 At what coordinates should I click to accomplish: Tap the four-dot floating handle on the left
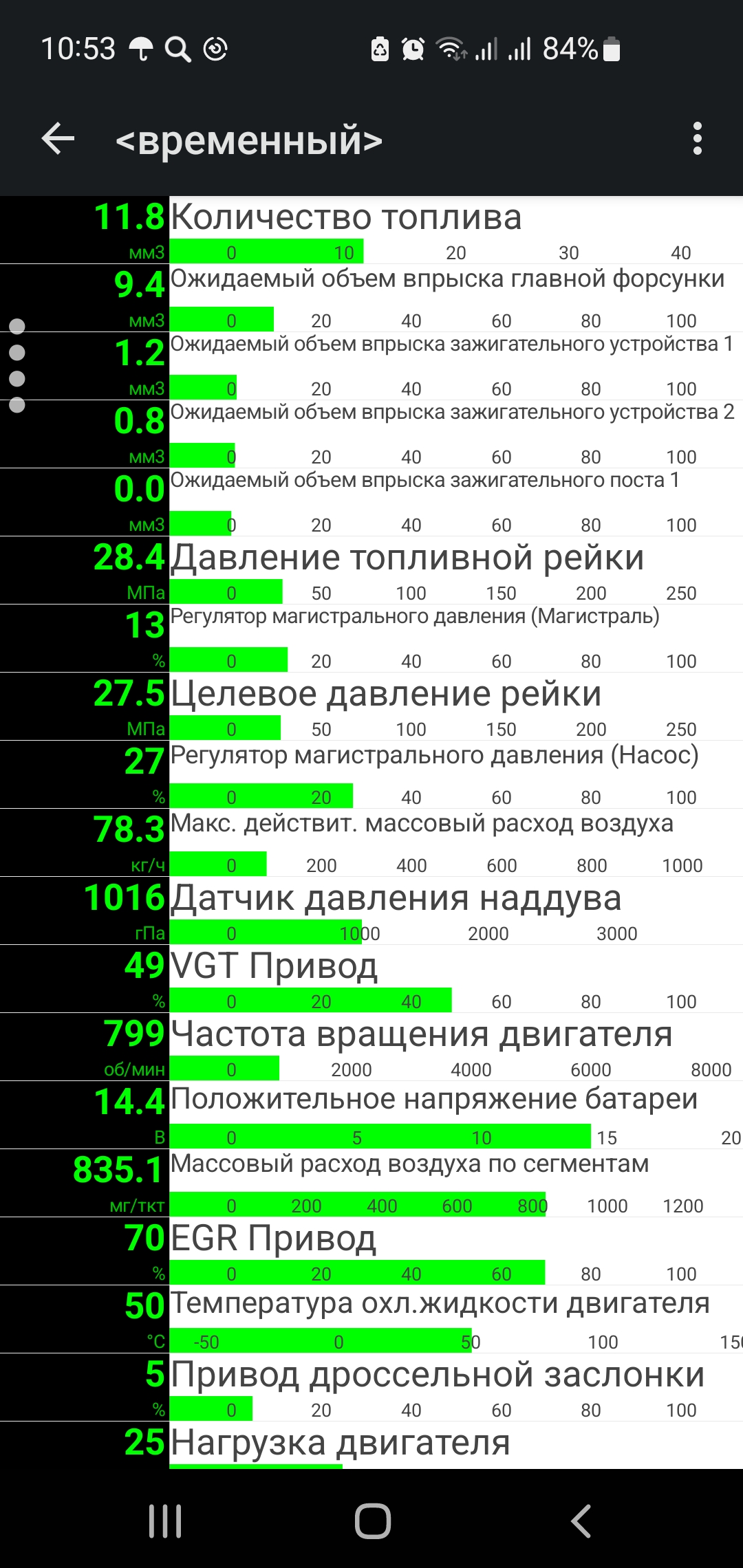click(17, 365)
